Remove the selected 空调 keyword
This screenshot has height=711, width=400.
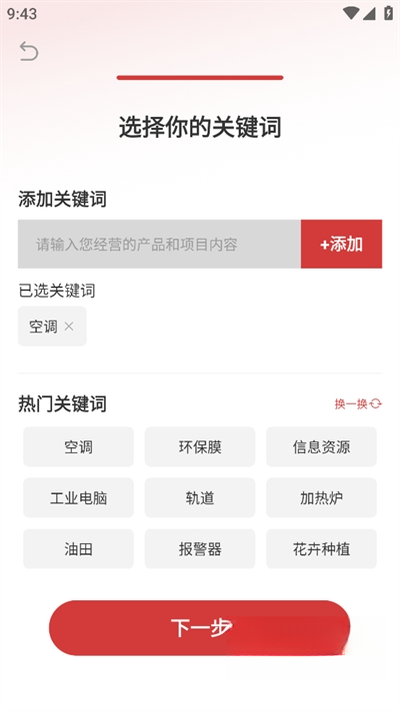pyautogui.click(x=69, y=326)
